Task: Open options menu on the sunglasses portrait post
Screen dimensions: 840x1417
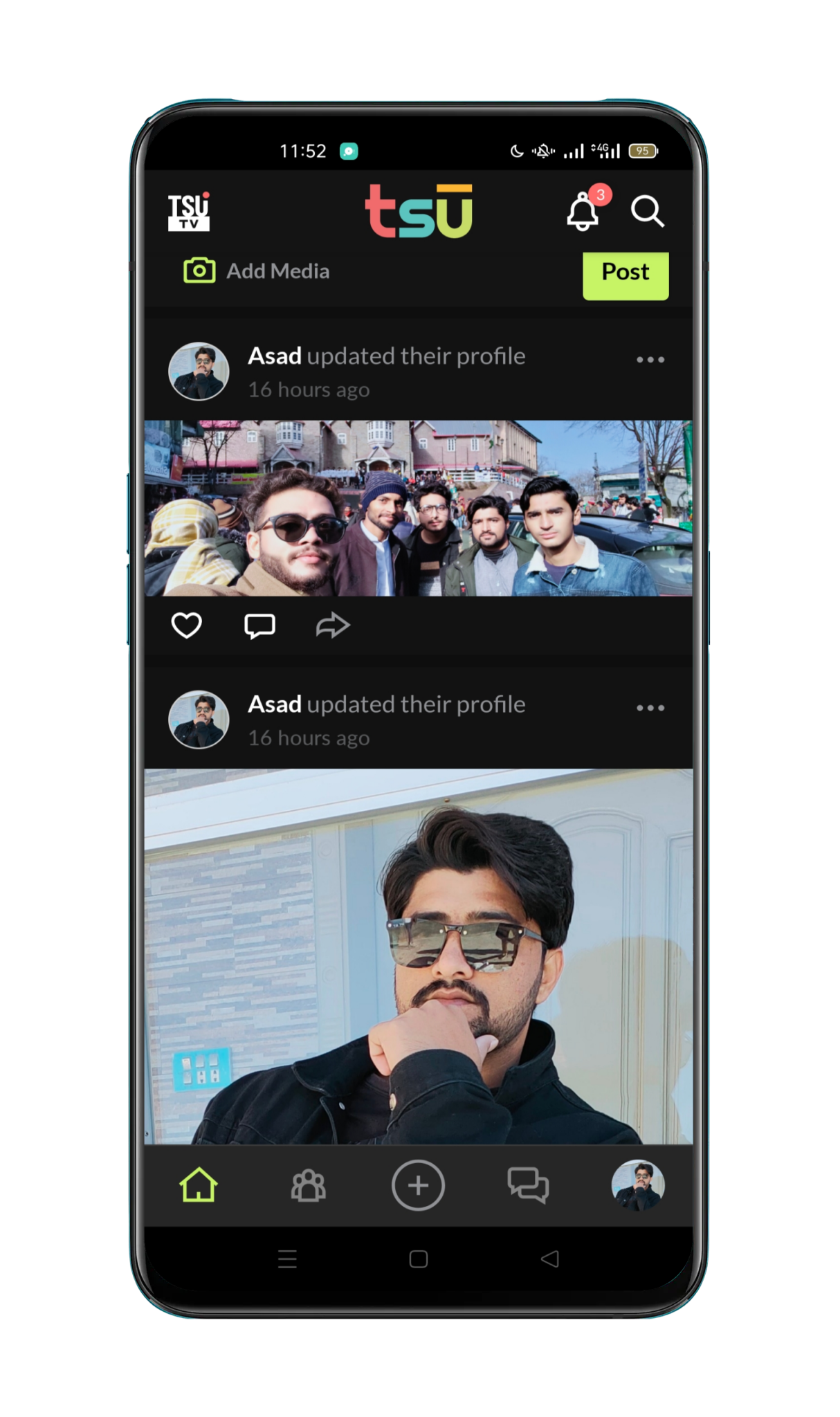Action: [x=650, y=708]
